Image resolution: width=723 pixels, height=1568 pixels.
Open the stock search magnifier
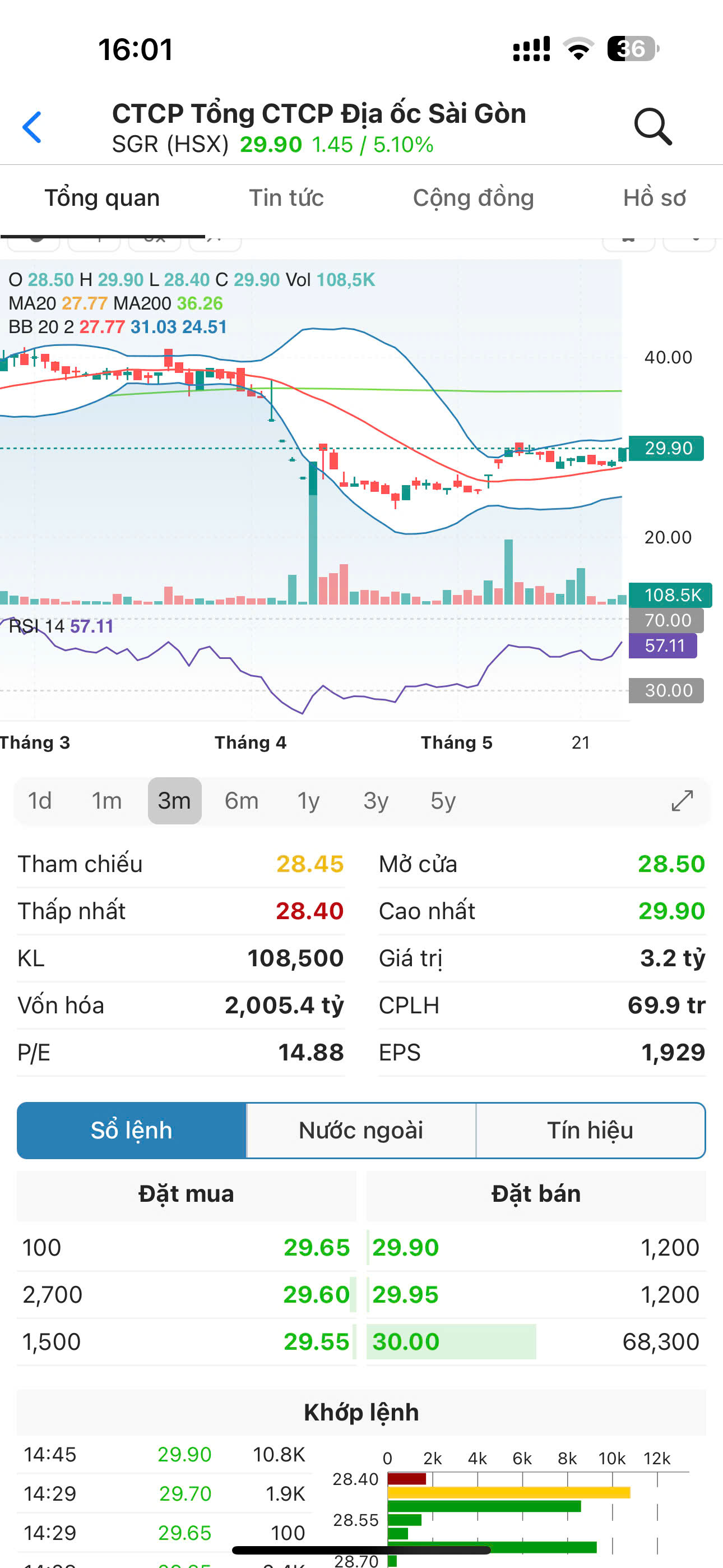click(652, 127)
